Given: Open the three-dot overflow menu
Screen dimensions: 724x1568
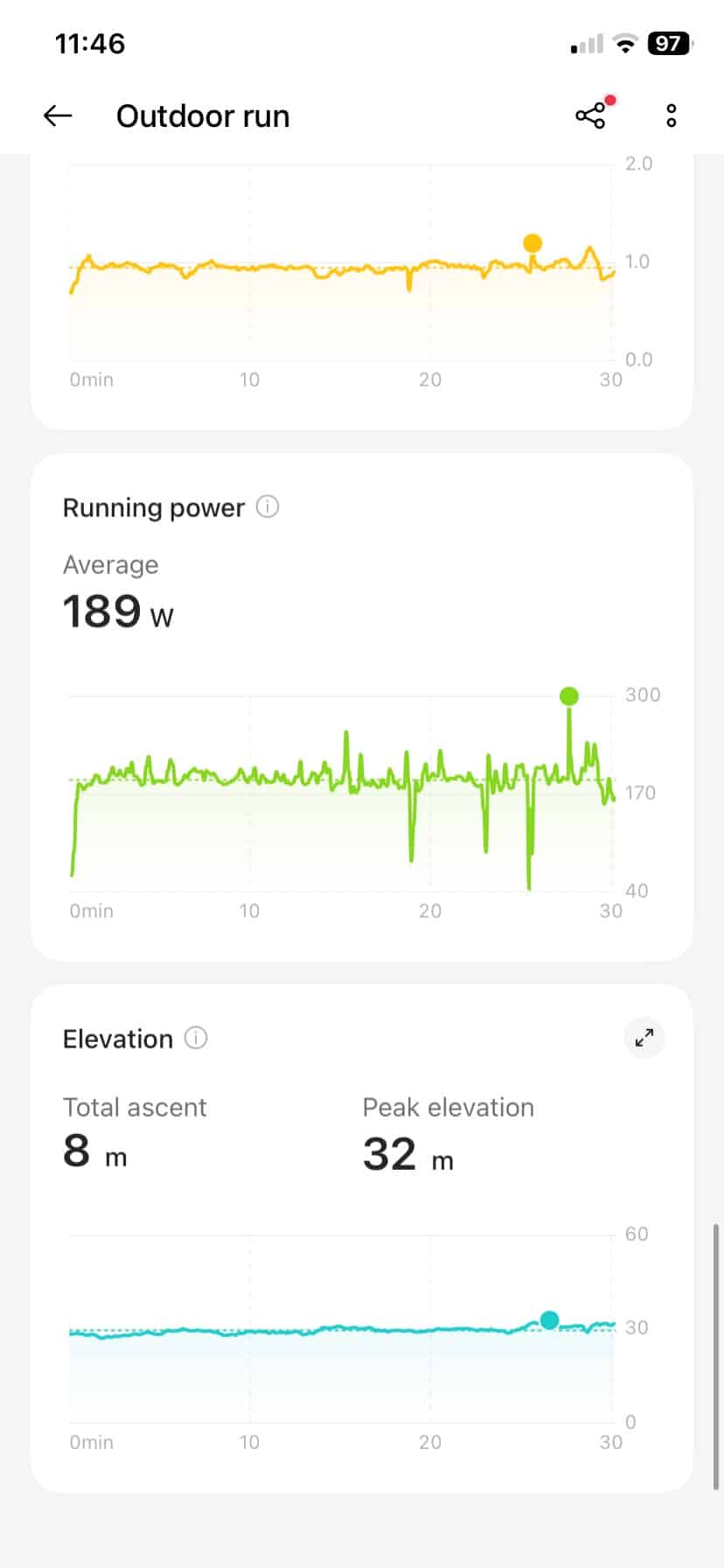Looking at the screenshot, I should click(671, 115).
